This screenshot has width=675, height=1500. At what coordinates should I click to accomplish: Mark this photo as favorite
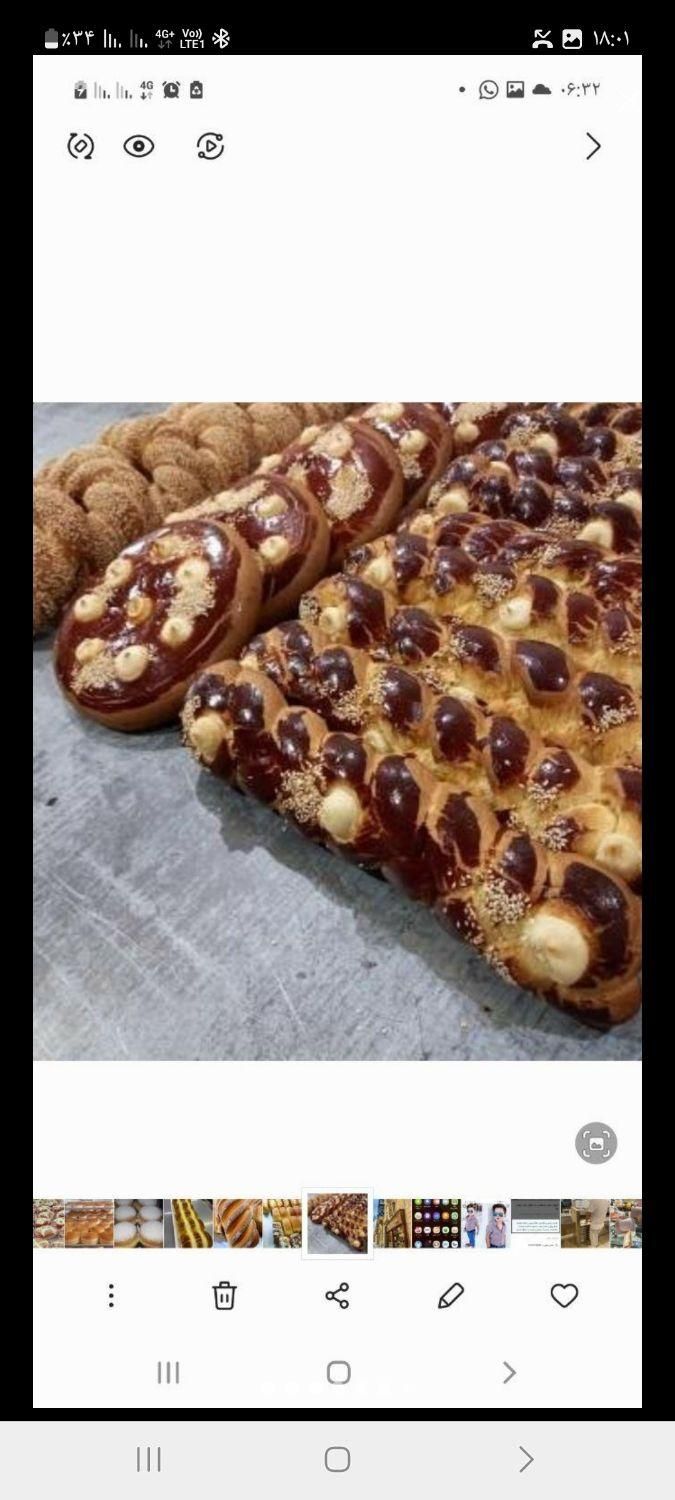(564, 1296)
